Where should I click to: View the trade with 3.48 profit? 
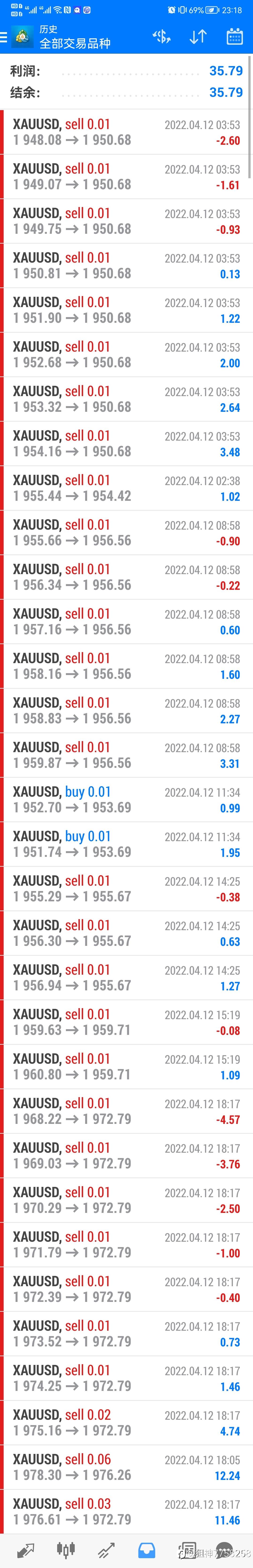point(126,444)
